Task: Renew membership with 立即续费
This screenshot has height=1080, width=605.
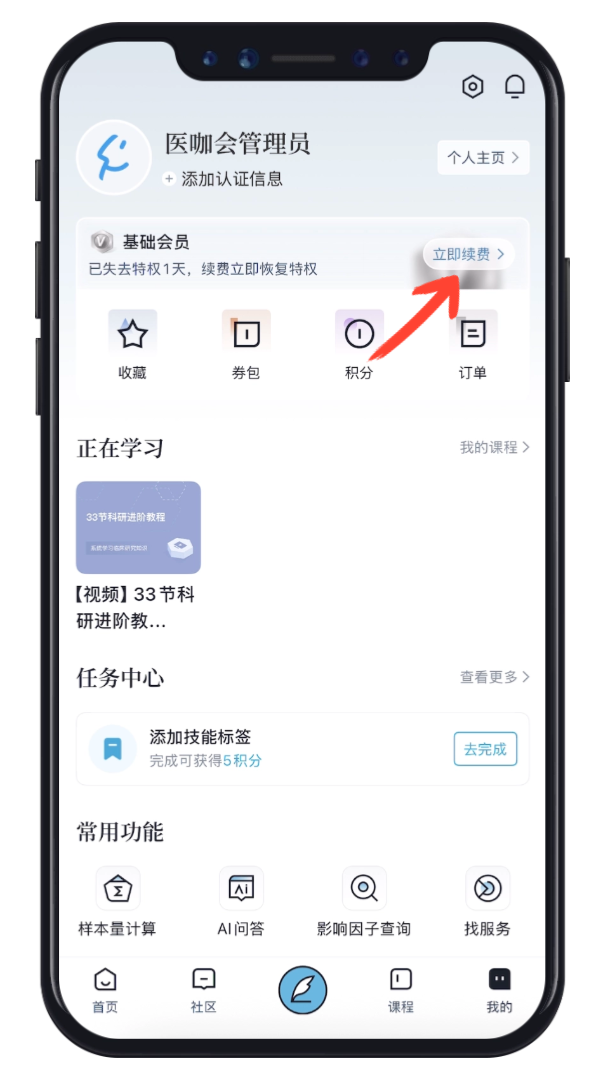Action: (469, 254)
